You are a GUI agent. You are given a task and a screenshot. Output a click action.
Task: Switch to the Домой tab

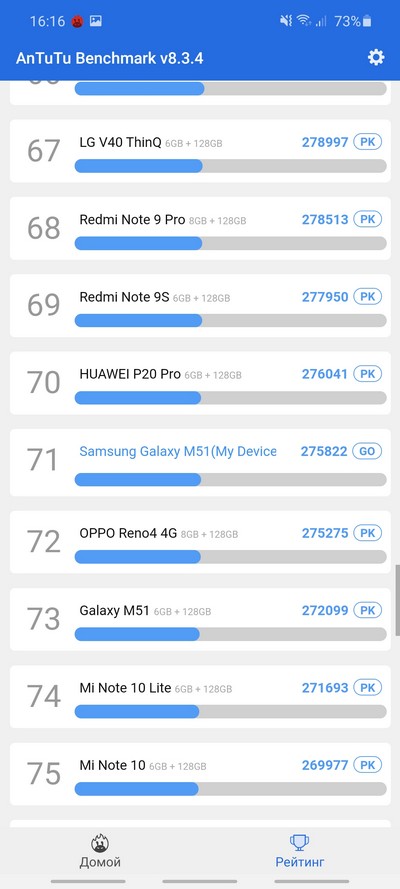100,852
